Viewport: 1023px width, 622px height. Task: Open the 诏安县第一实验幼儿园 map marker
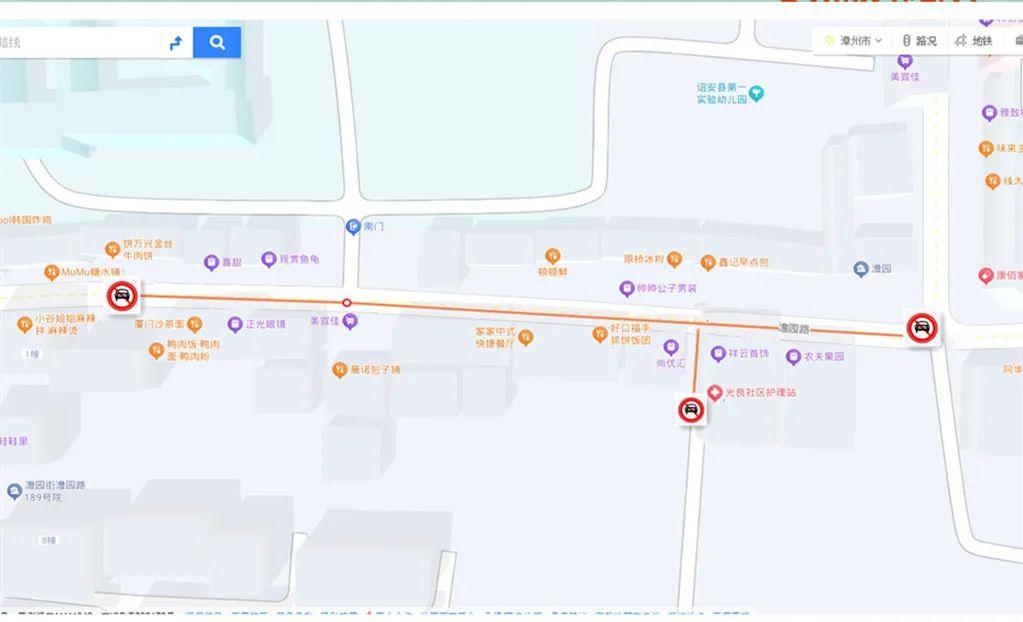757,94
